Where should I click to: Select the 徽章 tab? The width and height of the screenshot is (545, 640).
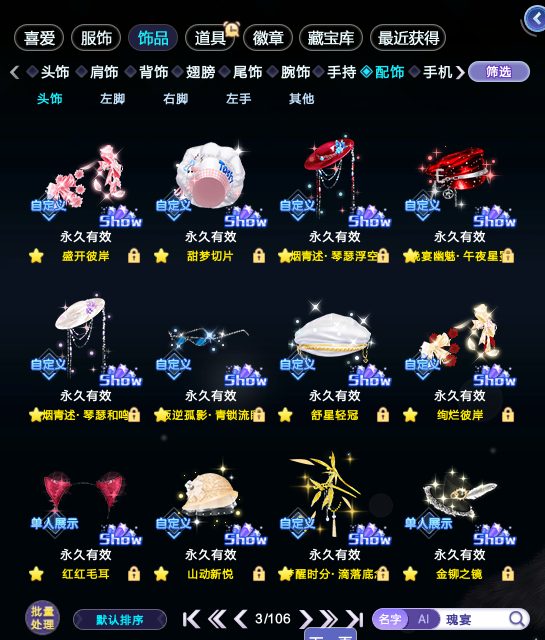coord(268,38)
